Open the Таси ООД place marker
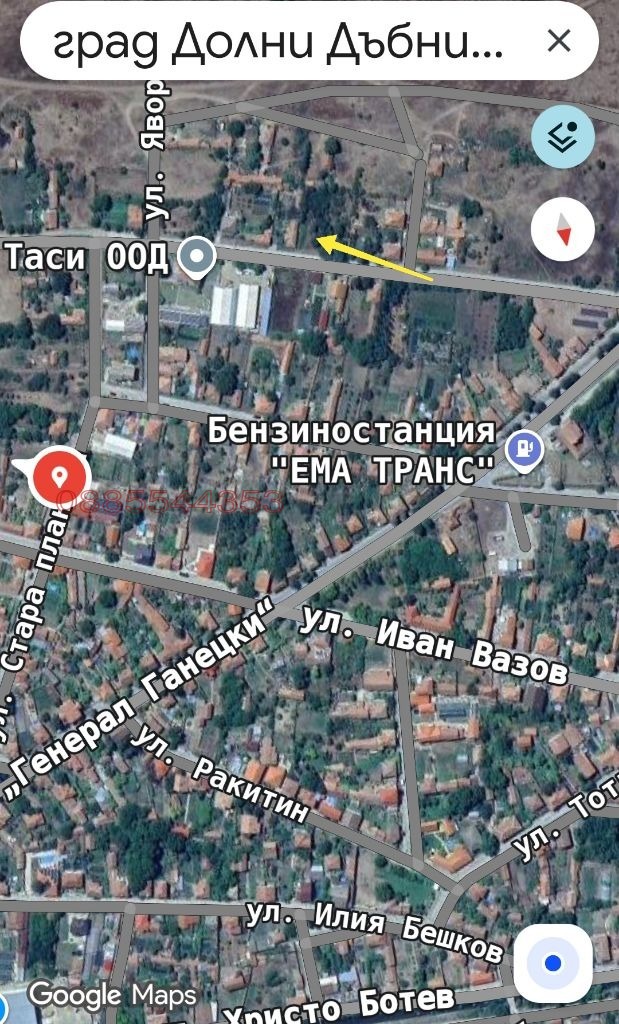The height and width of the screenshot is (1024, 619). 197,257
